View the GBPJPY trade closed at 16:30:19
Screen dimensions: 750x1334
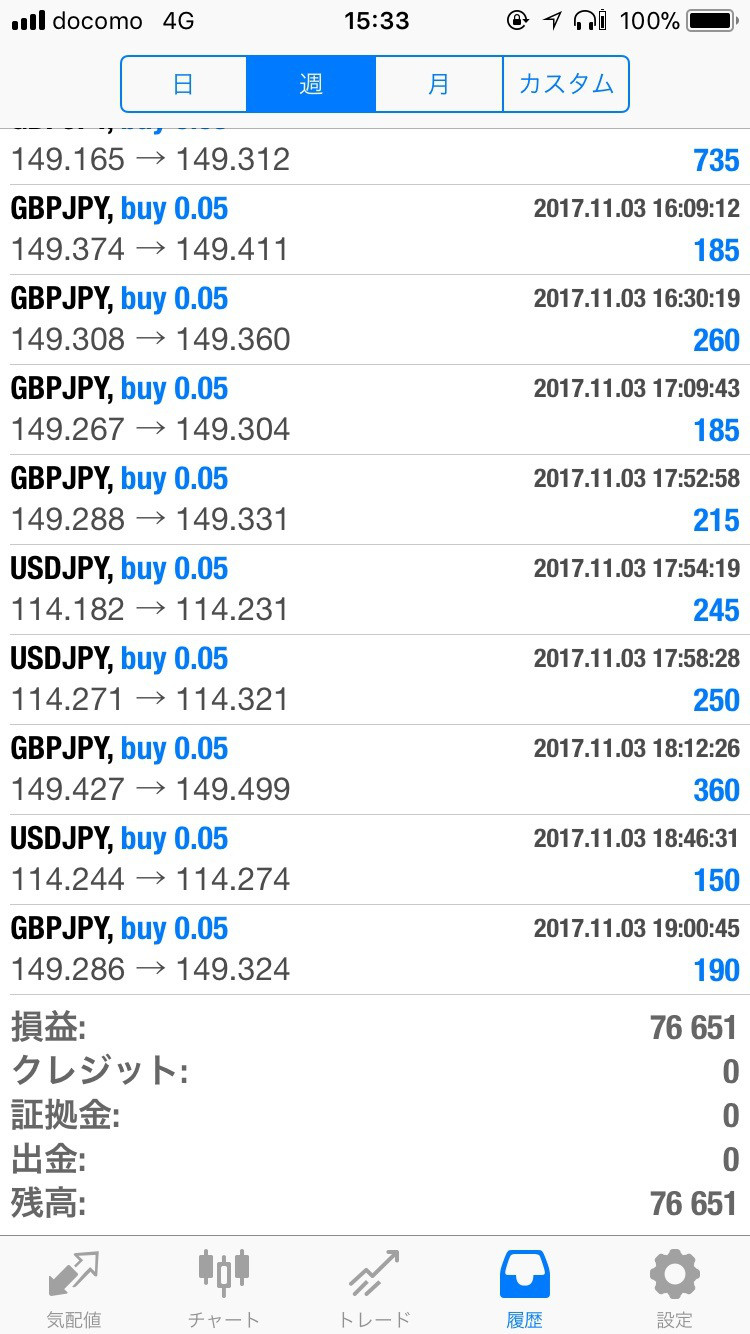point(375,320)
